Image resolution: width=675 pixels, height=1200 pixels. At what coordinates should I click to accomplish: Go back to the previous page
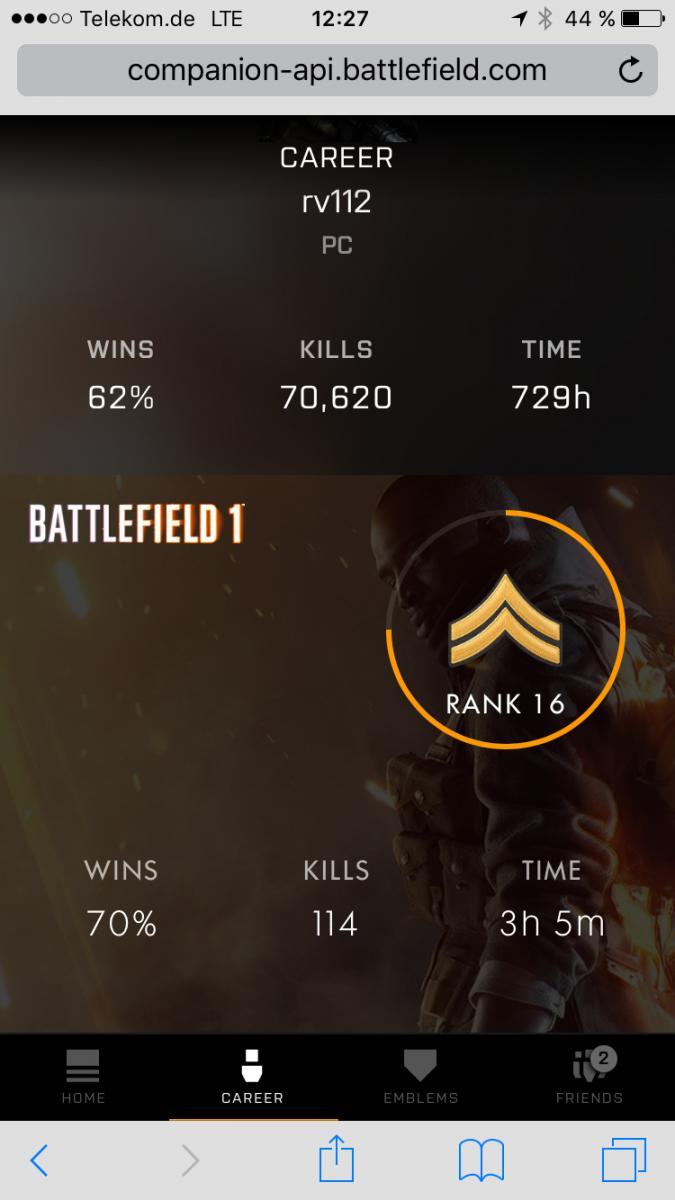coord(40,1160)
